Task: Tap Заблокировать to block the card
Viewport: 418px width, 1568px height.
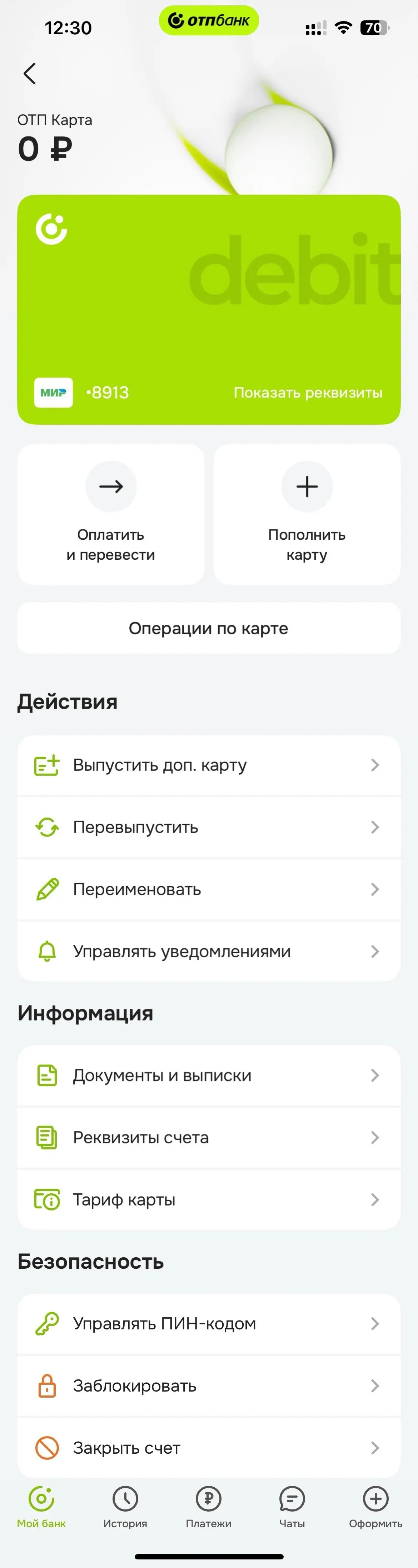Action: point(209,1386)
